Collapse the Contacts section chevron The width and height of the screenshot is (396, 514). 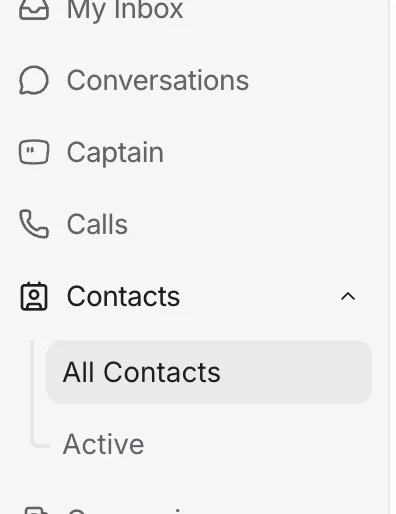tap(348, 296)
